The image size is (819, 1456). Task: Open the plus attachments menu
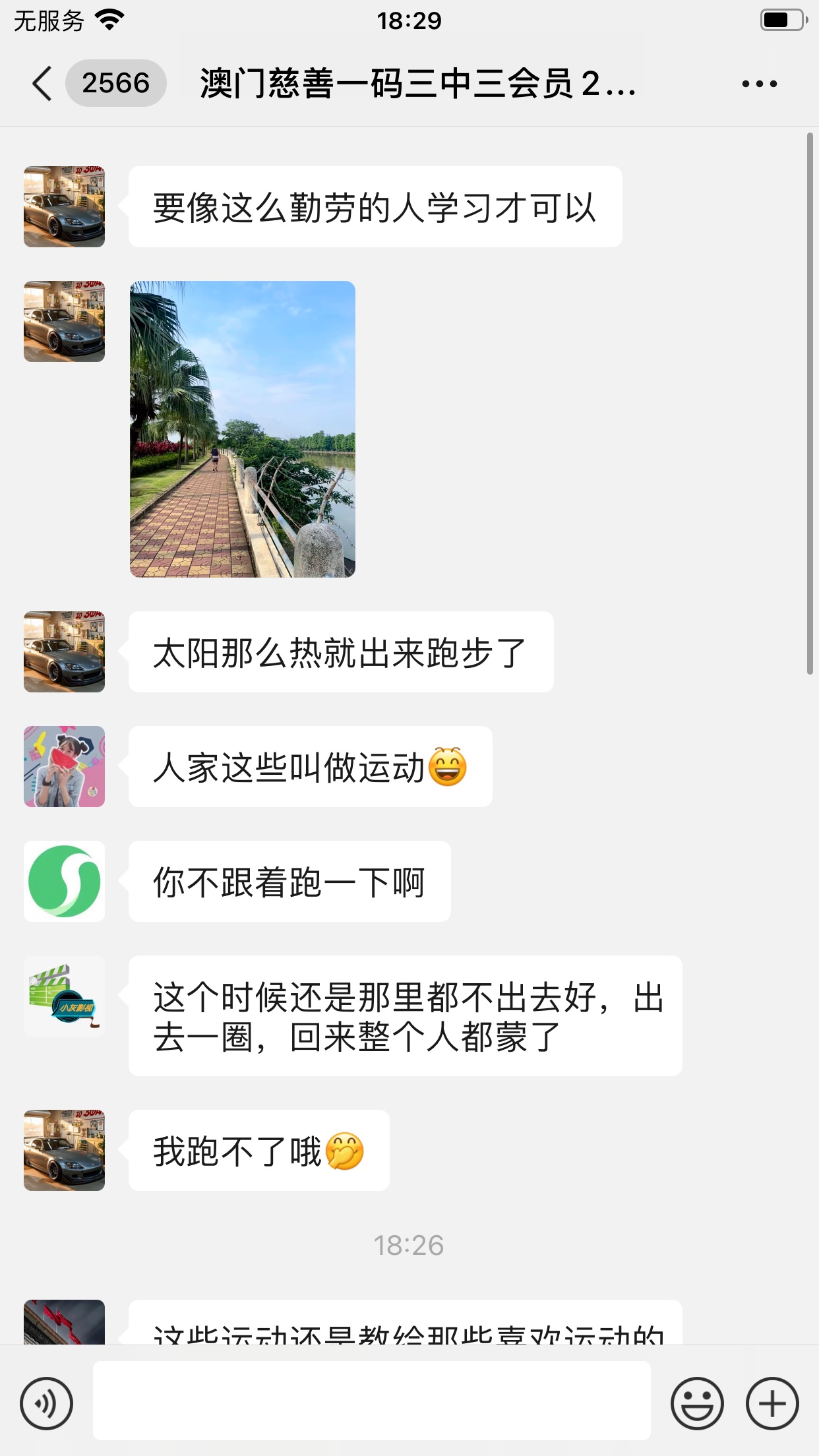coord(772,1403)
